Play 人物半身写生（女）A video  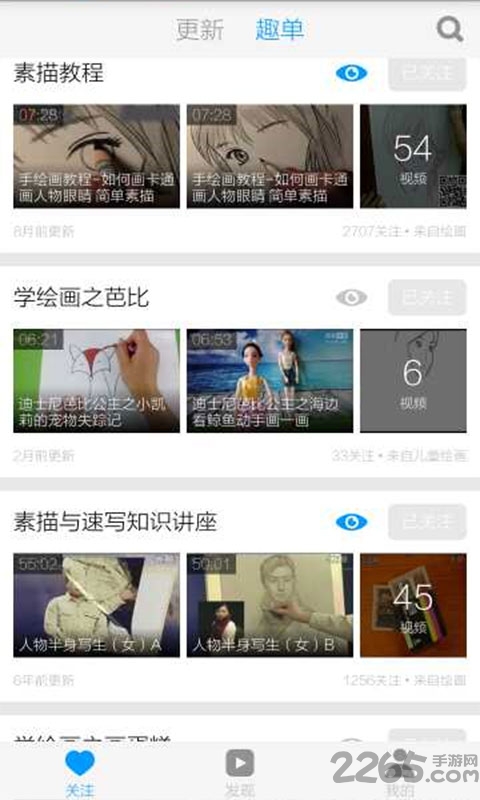[96, 605]
